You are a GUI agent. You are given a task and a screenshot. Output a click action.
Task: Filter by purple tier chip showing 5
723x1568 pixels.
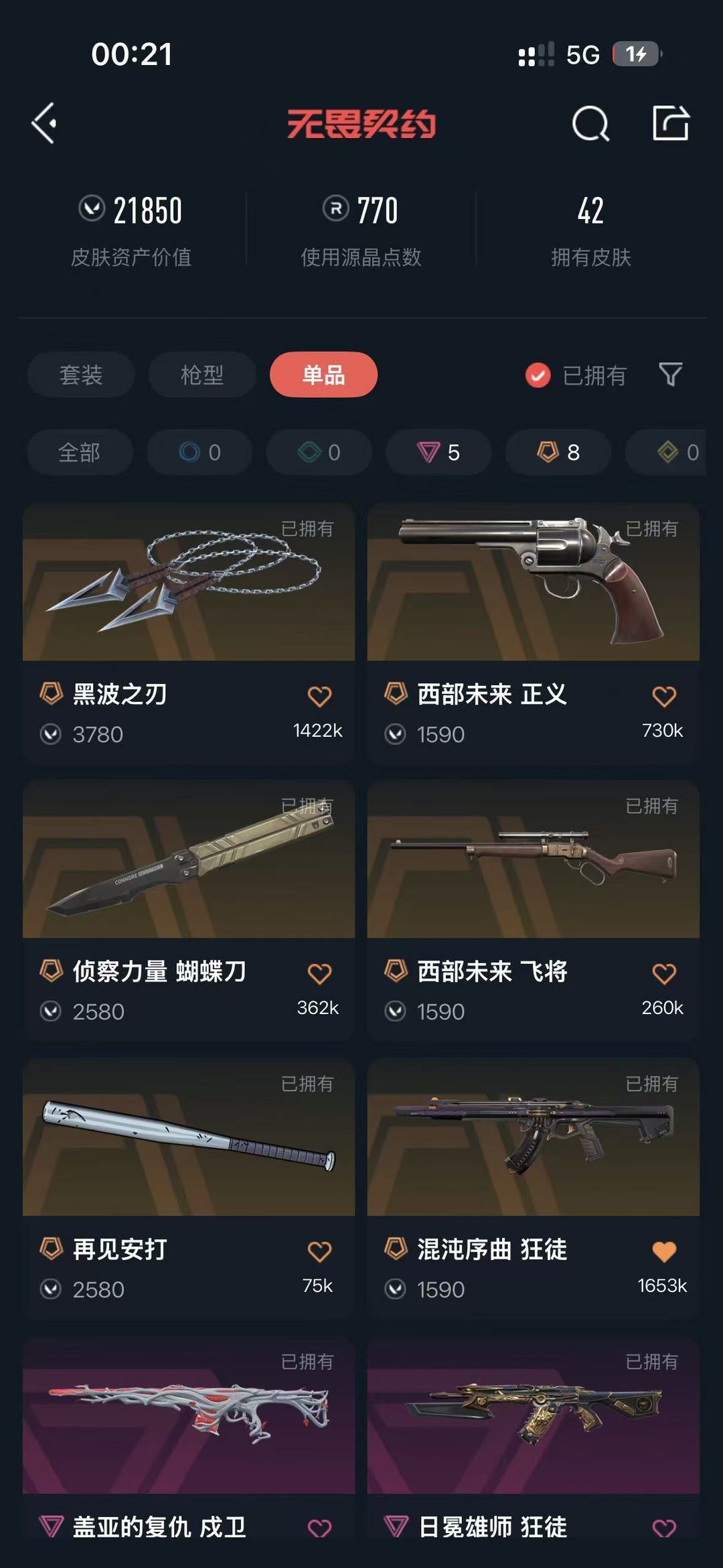438,453
